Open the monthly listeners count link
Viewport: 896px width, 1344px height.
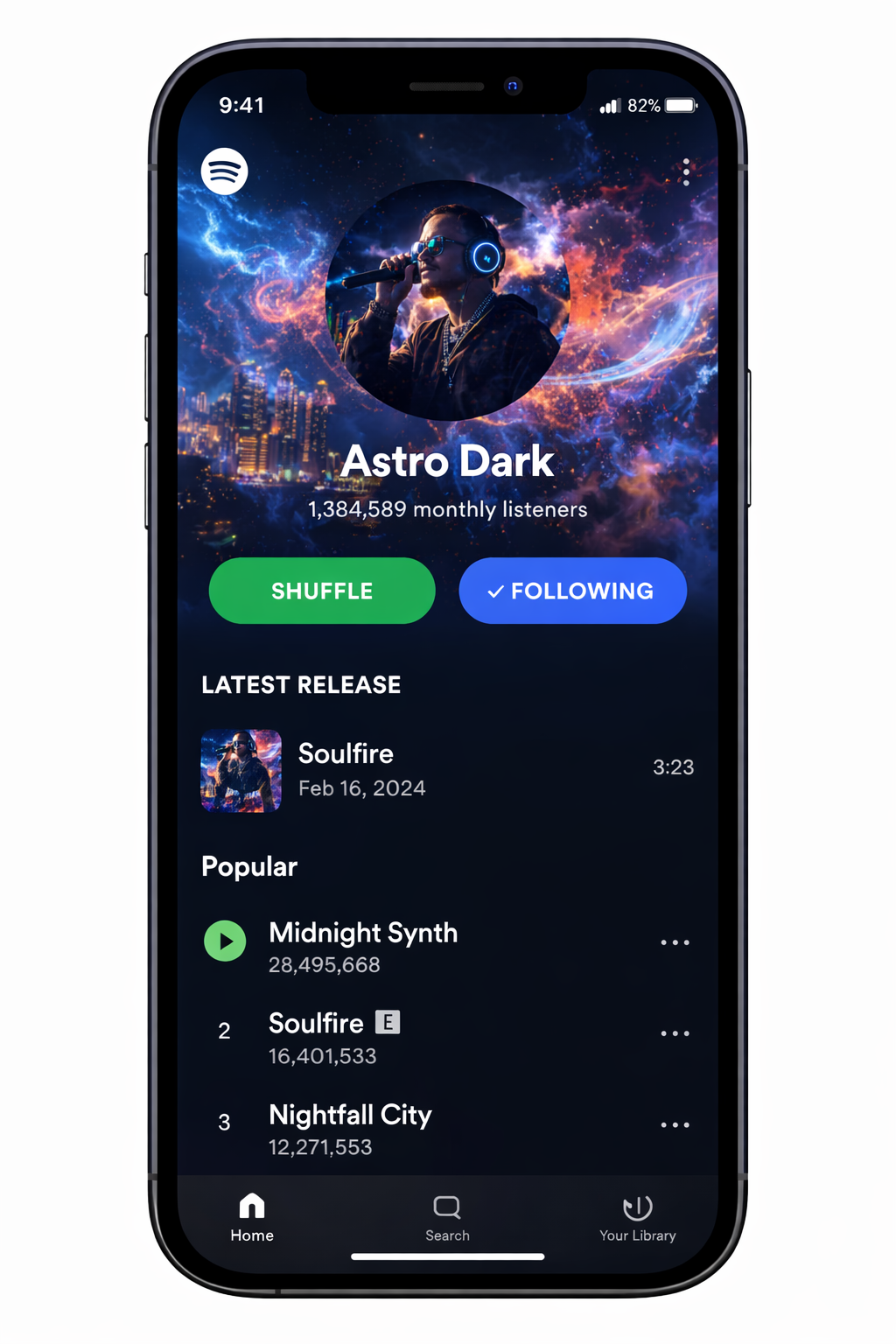[x=447, y=509]
